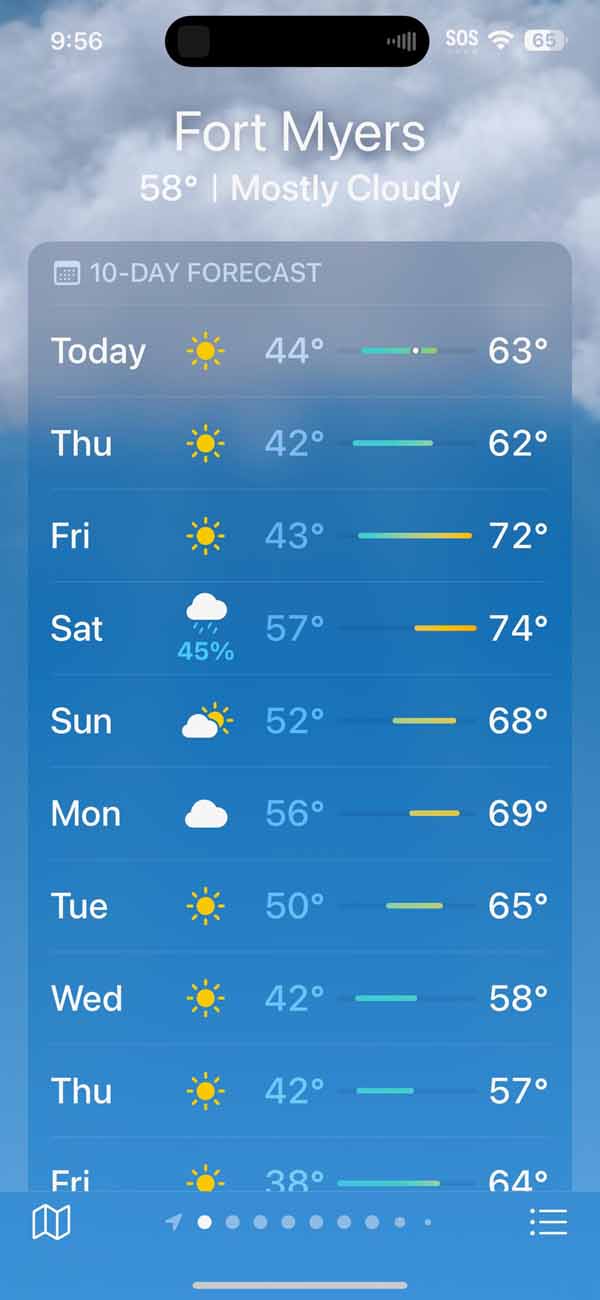Viewport: 600px width, 1300px height.
Task: Open the weather map
Action: click(51, 1222)
